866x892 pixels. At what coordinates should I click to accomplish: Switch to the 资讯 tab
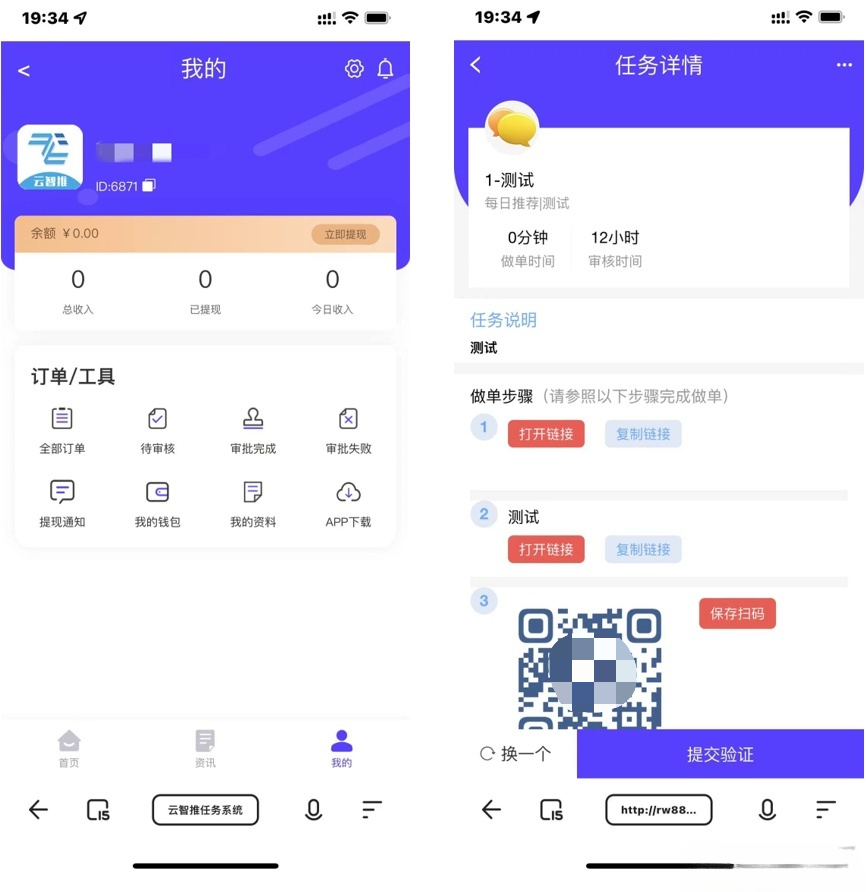(x=205, y=748)
